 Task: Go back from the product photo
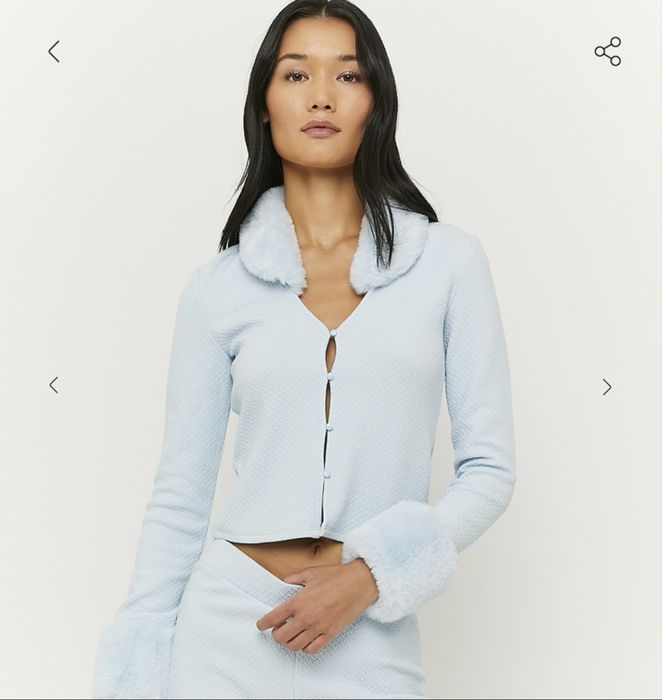click(54, 51)
